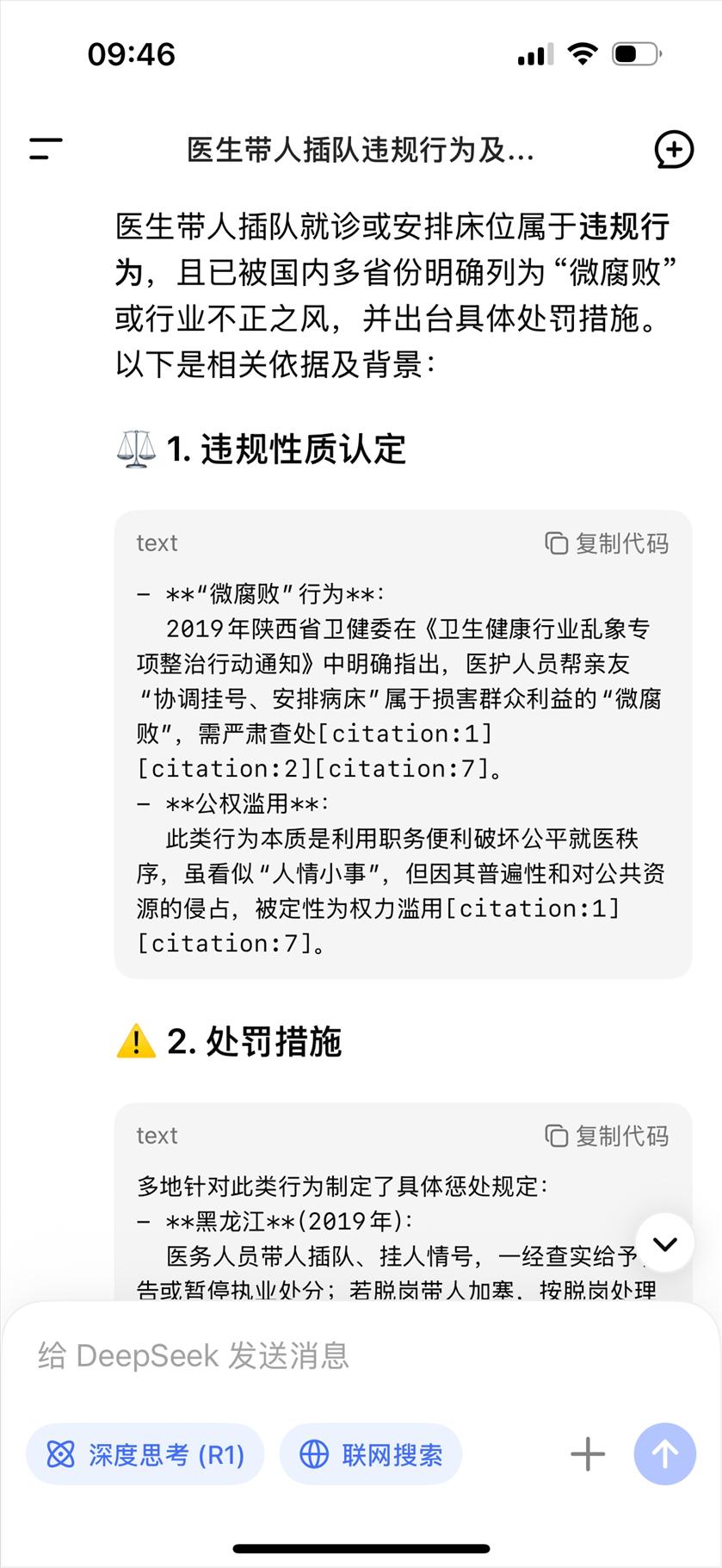
Task: Jump to bottom with the down arrow
Action: point(665,1243)
